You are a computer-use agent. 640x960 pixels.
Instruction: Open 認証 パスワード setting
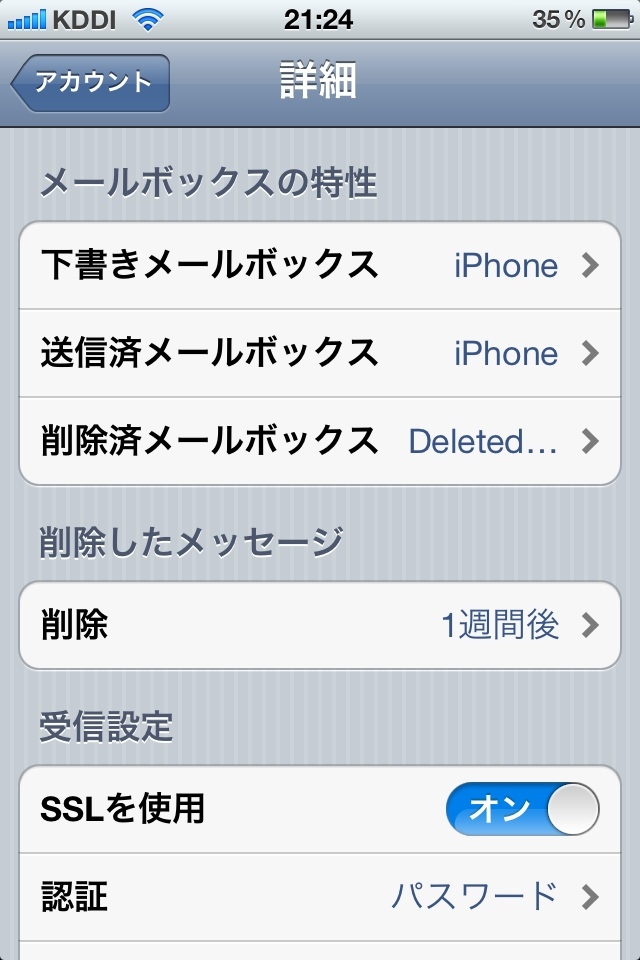tap(320, 897)
